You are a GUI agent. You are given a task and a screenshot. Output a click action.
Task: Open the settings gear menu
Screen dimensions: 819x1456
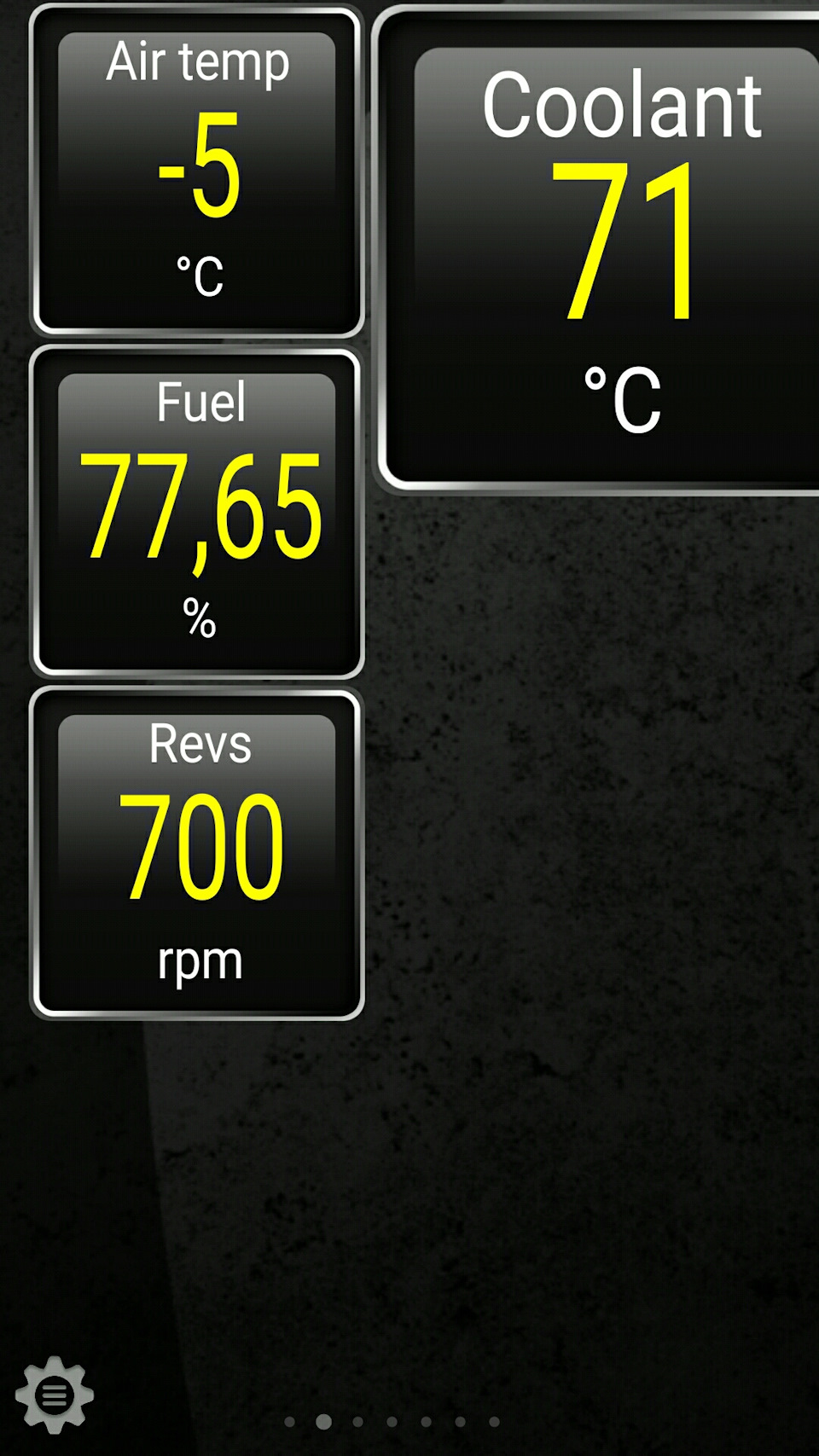coord(54,1394)
